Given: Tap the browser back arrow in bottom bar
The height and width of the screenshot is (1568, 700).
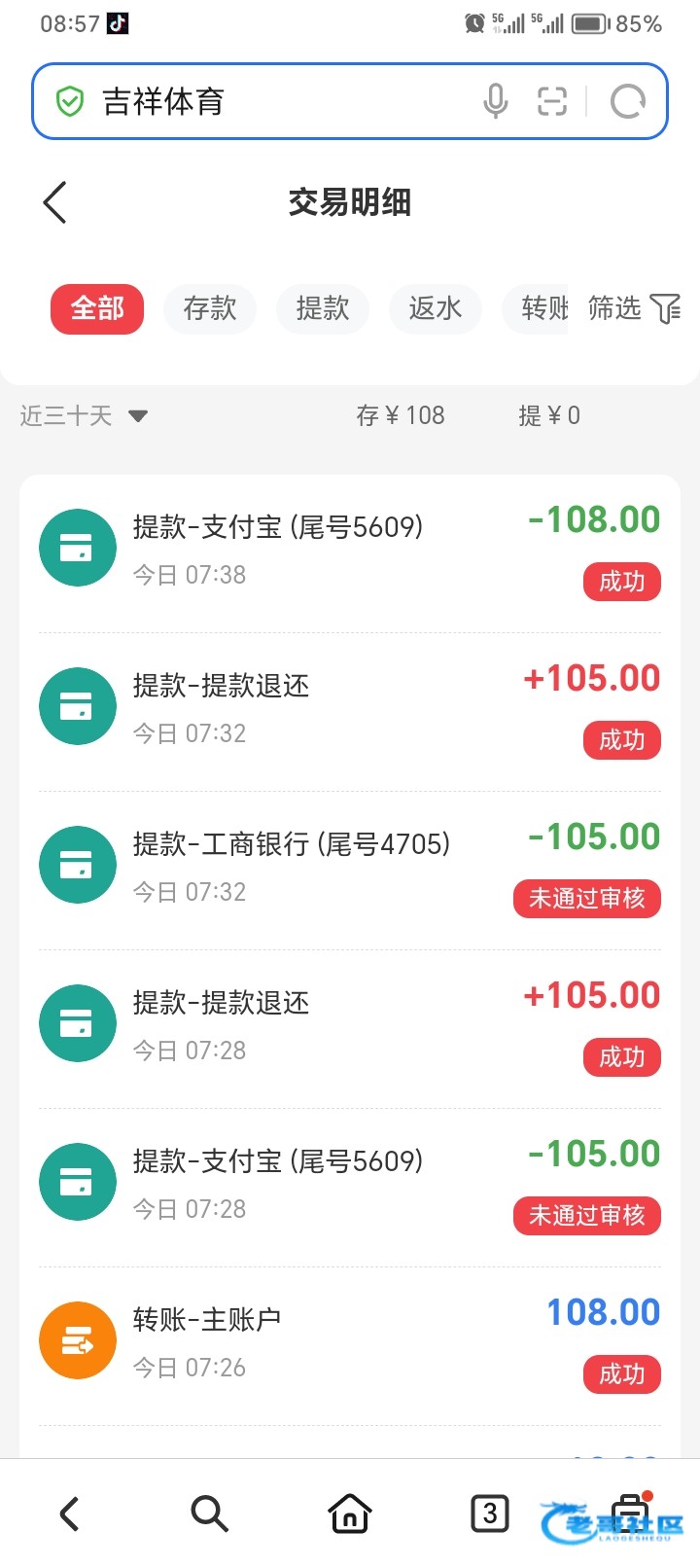Looking at the screenshot, I should (70, 1514).
